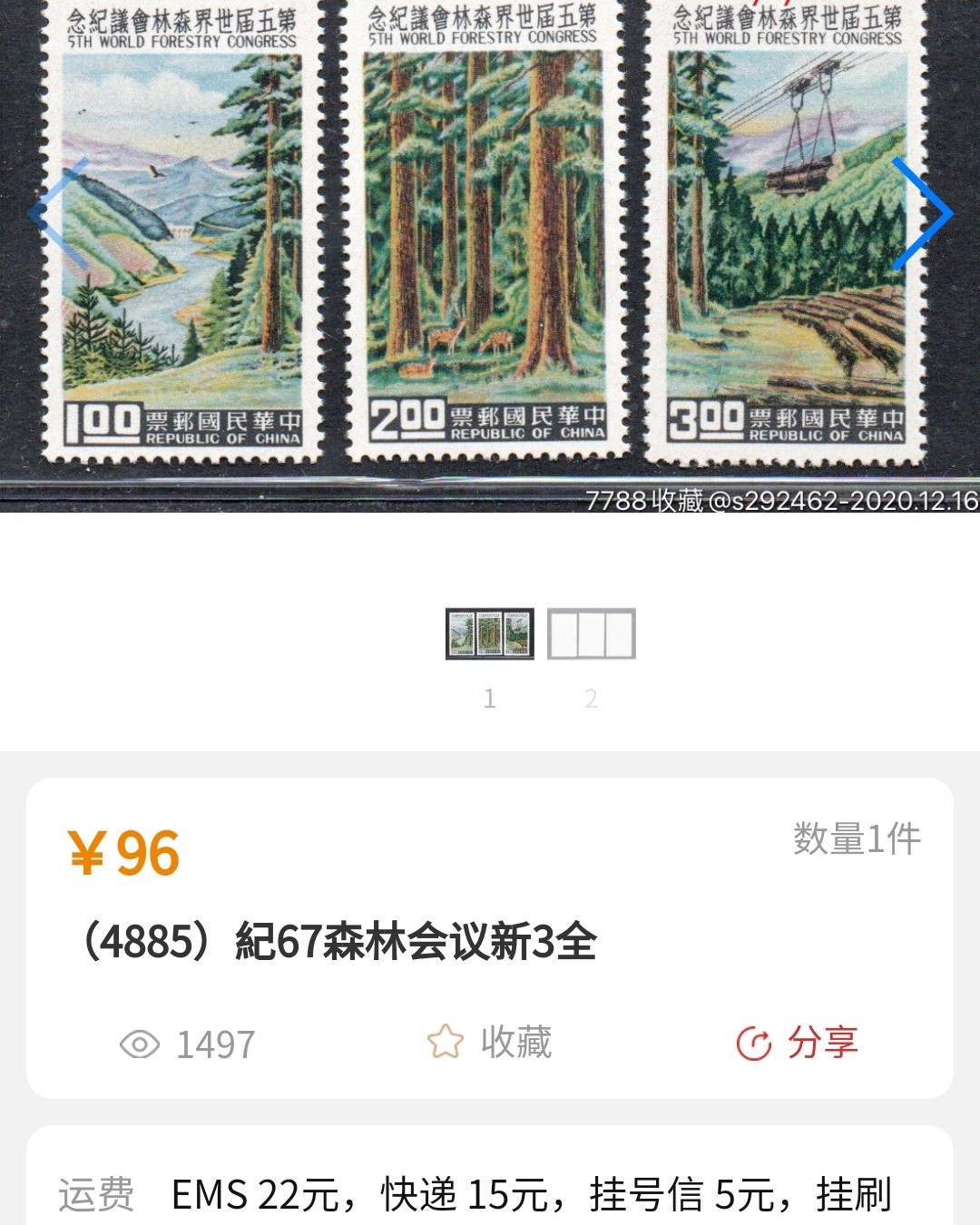
Task: Share this listing via 分享
Action: [797, 1043]
